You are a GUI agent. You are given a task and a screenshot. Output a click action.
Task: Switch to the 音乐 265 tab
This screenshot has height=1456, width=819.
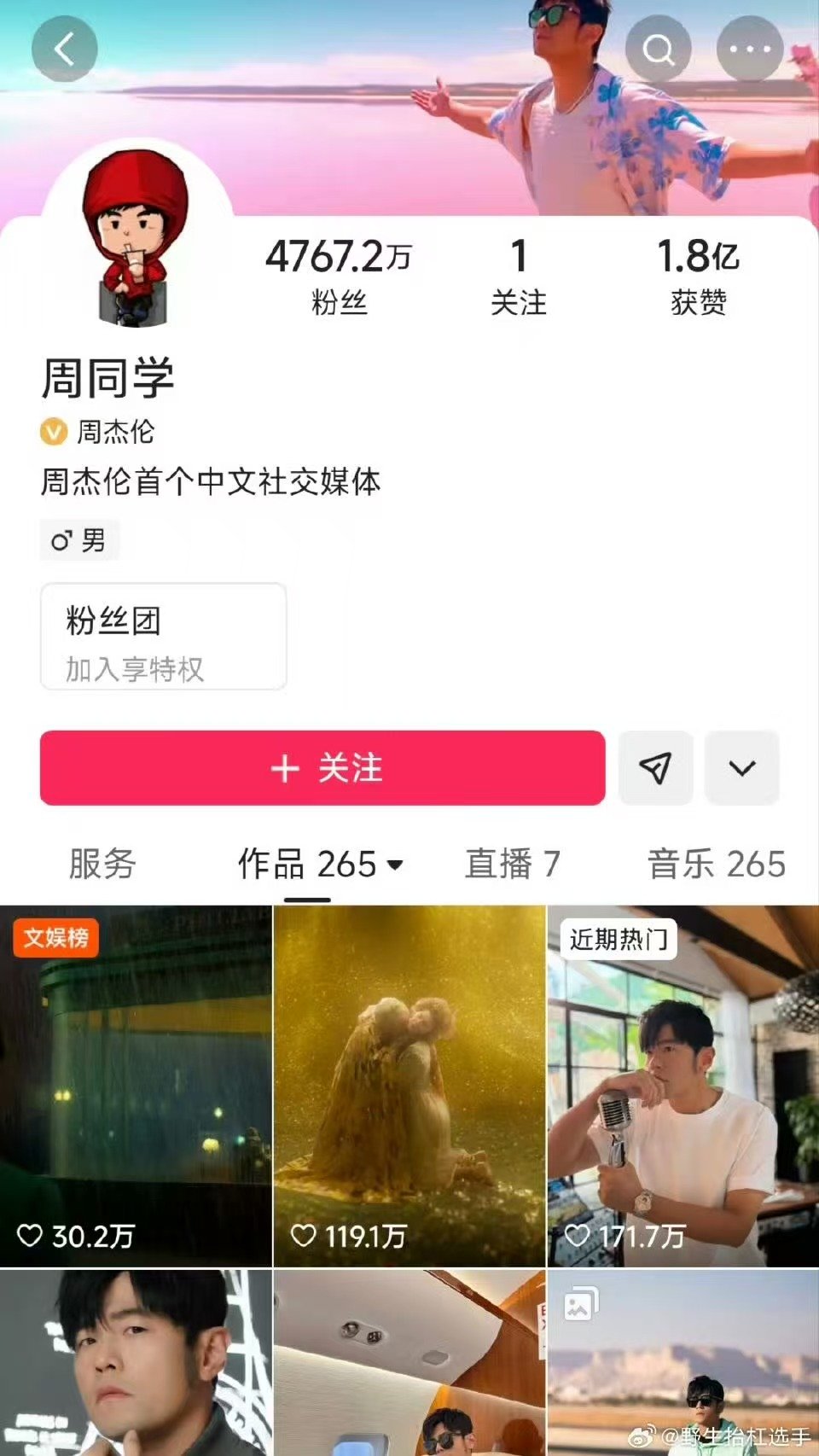(x=715, y=865)
